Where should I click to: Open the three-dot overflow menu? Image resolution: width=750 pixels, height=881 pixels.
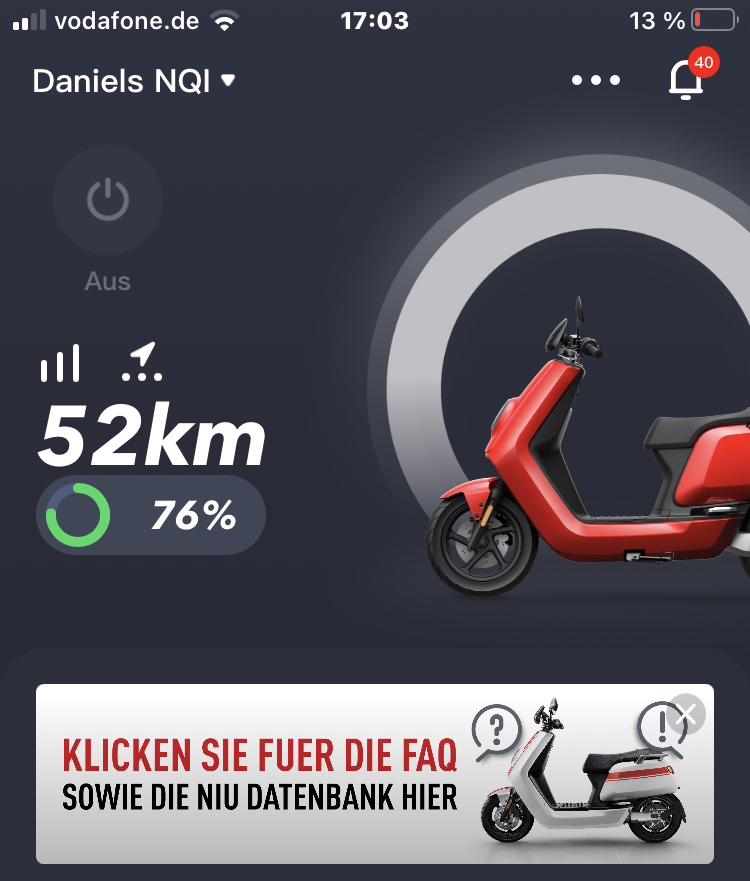click(x=596, y=80)
